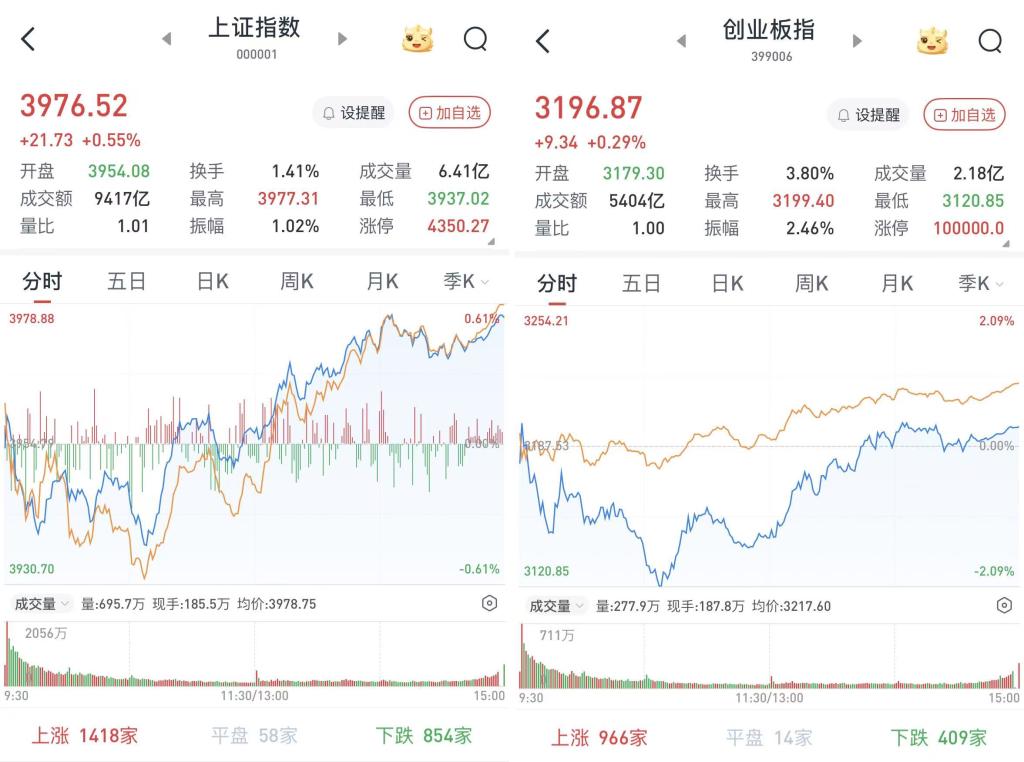
Task: Open search on the 创业板指 panel
Action: click(990, 41)
